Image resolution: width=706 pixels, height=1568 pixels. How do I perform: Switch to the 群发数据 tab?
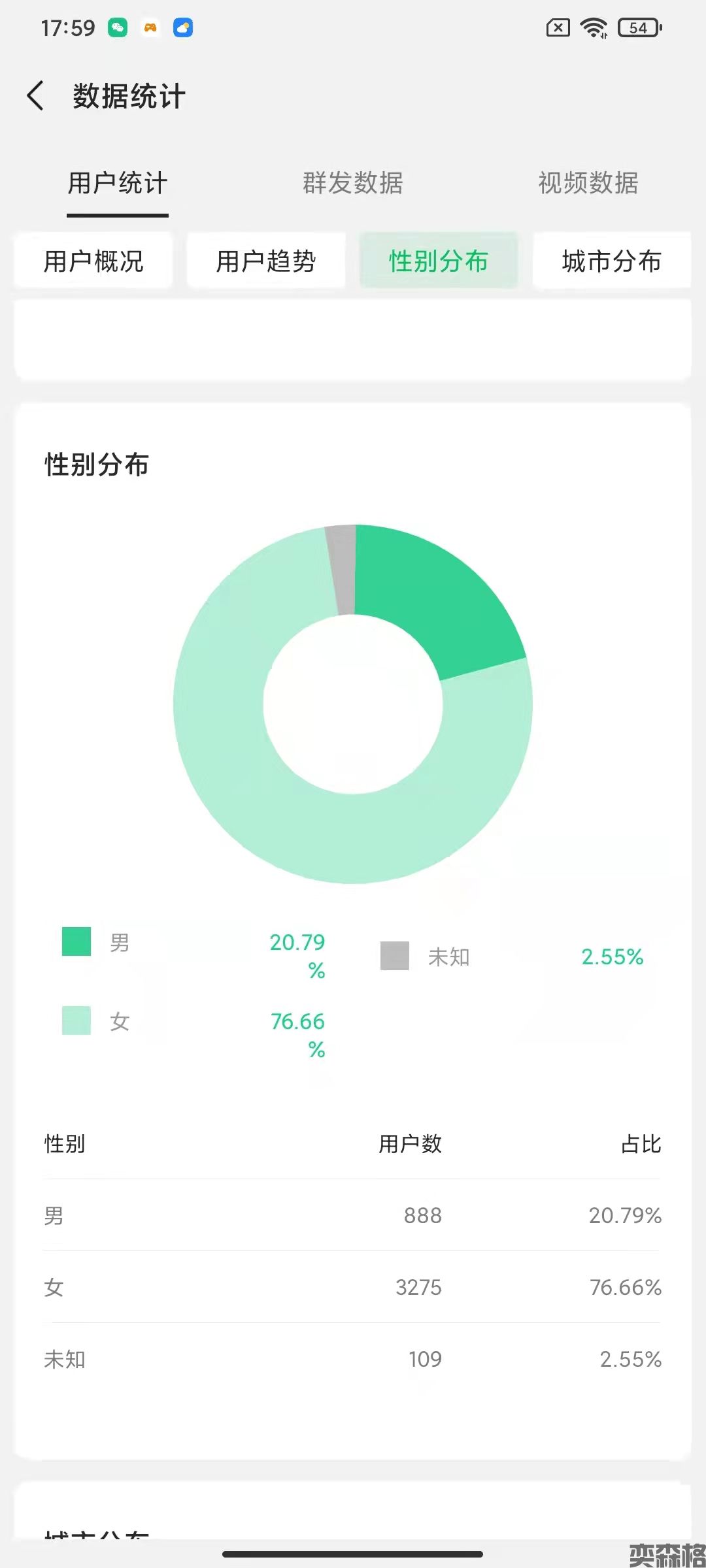[353, 184]
